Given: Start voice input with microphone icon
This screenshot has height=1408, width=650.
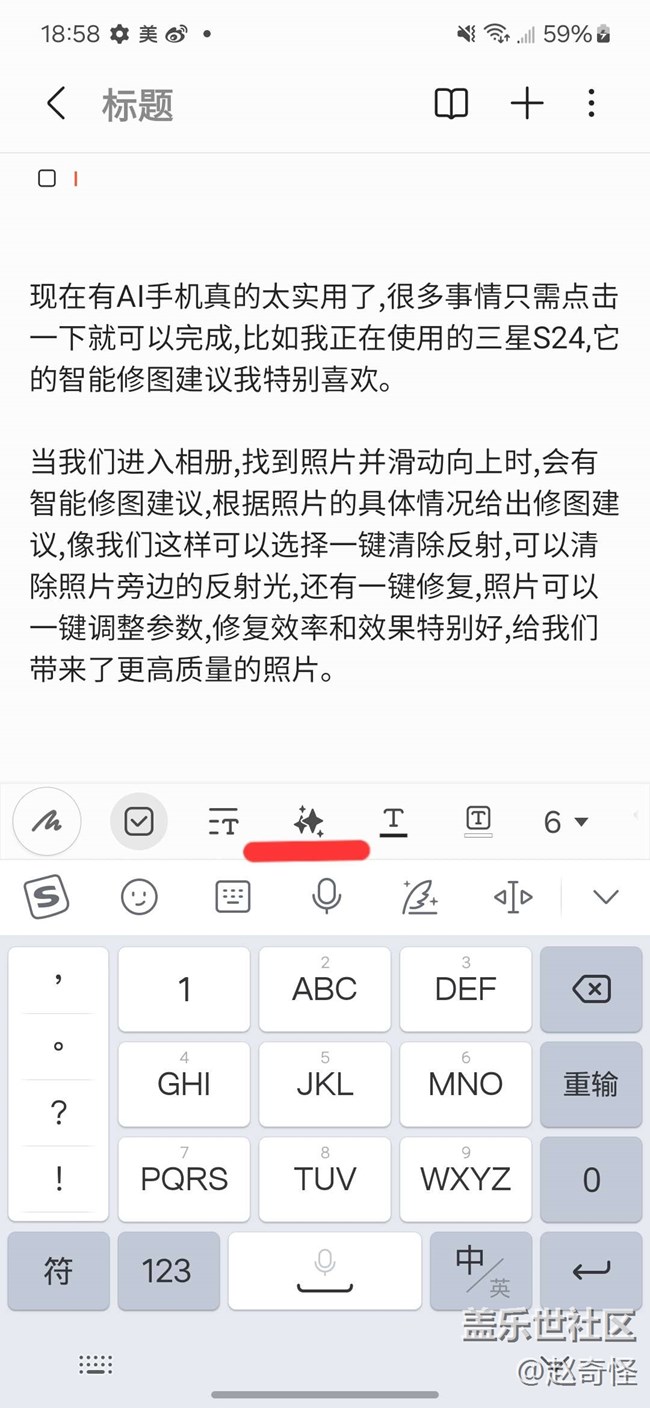Looking at the screenshot, I should click(326, 897).
